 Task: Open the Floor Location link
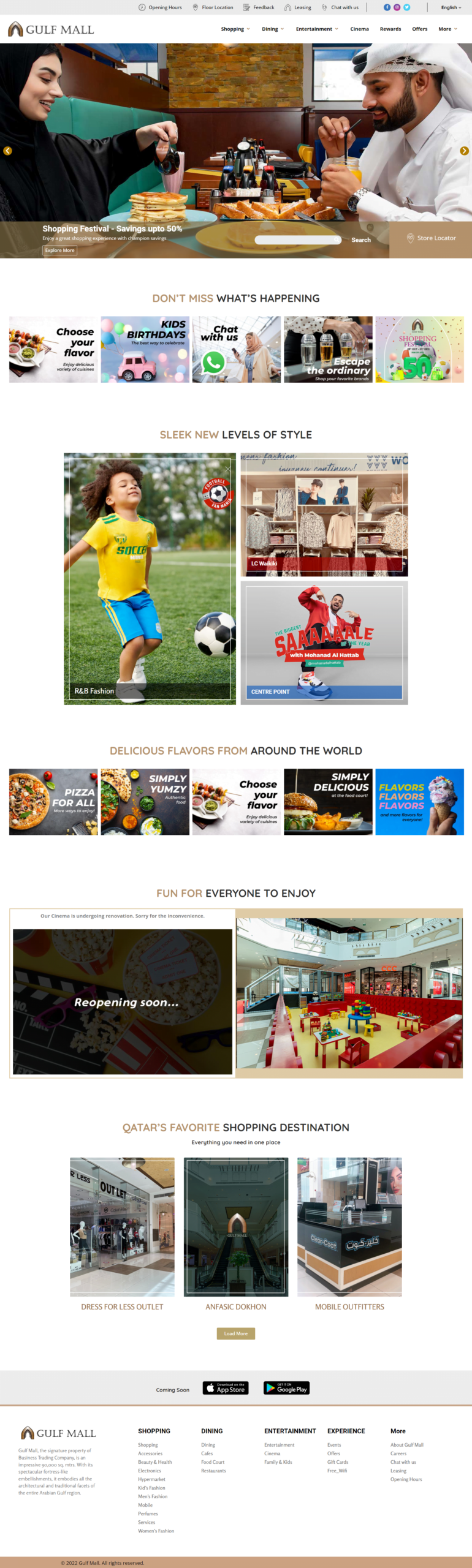point(213,7)
